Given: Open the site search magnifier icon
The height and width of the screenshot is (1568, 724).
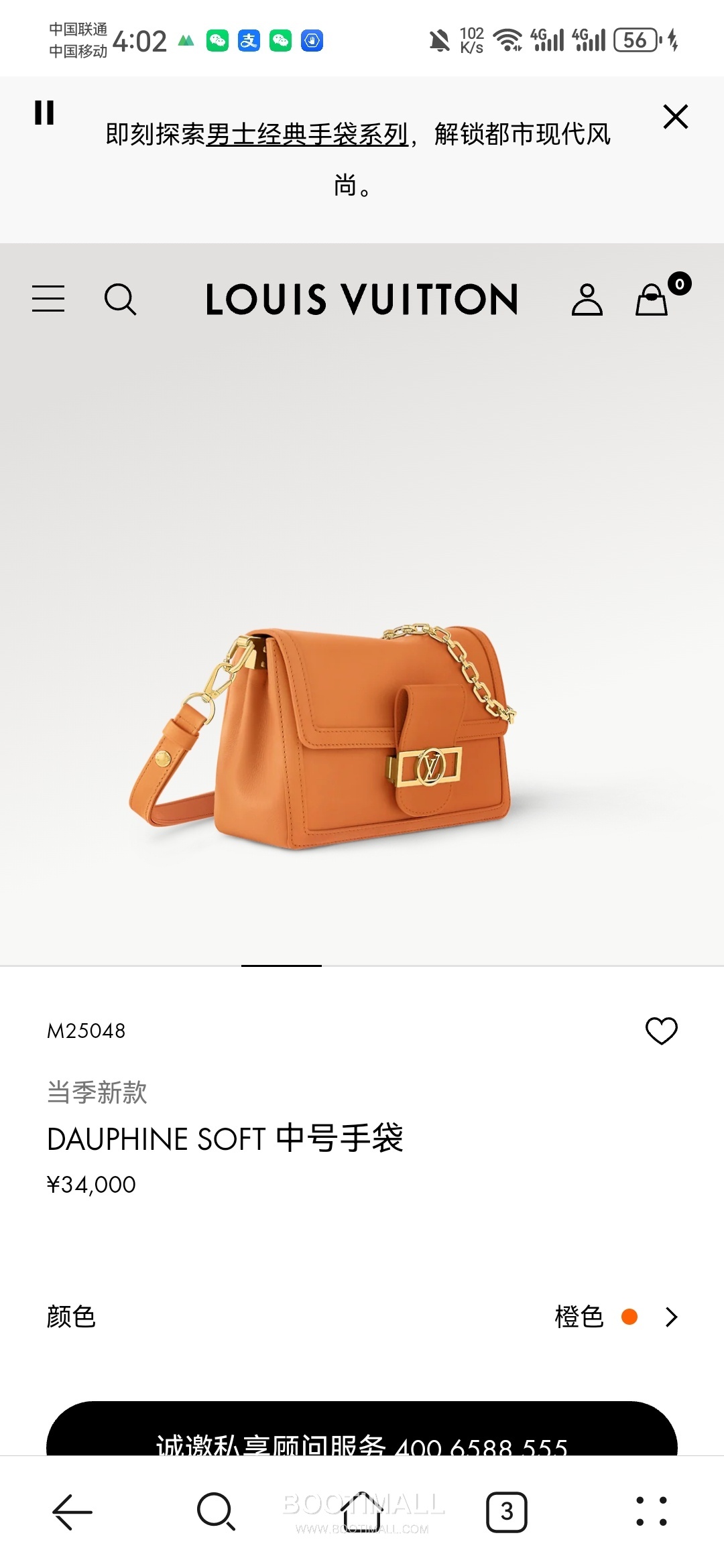Looking at the screenshot, I should click(121, 300).
